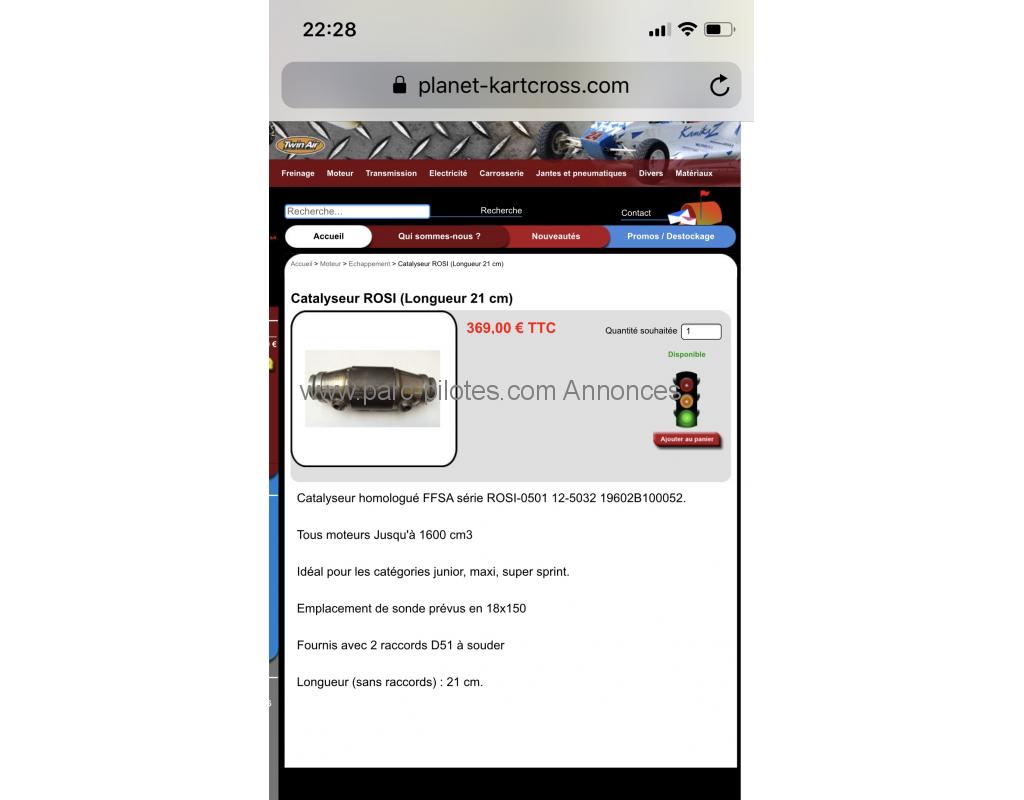The image size is (1024, 800).
Task: Edit the Quantité souhaitée field
Action: click(x=701, y=331)
